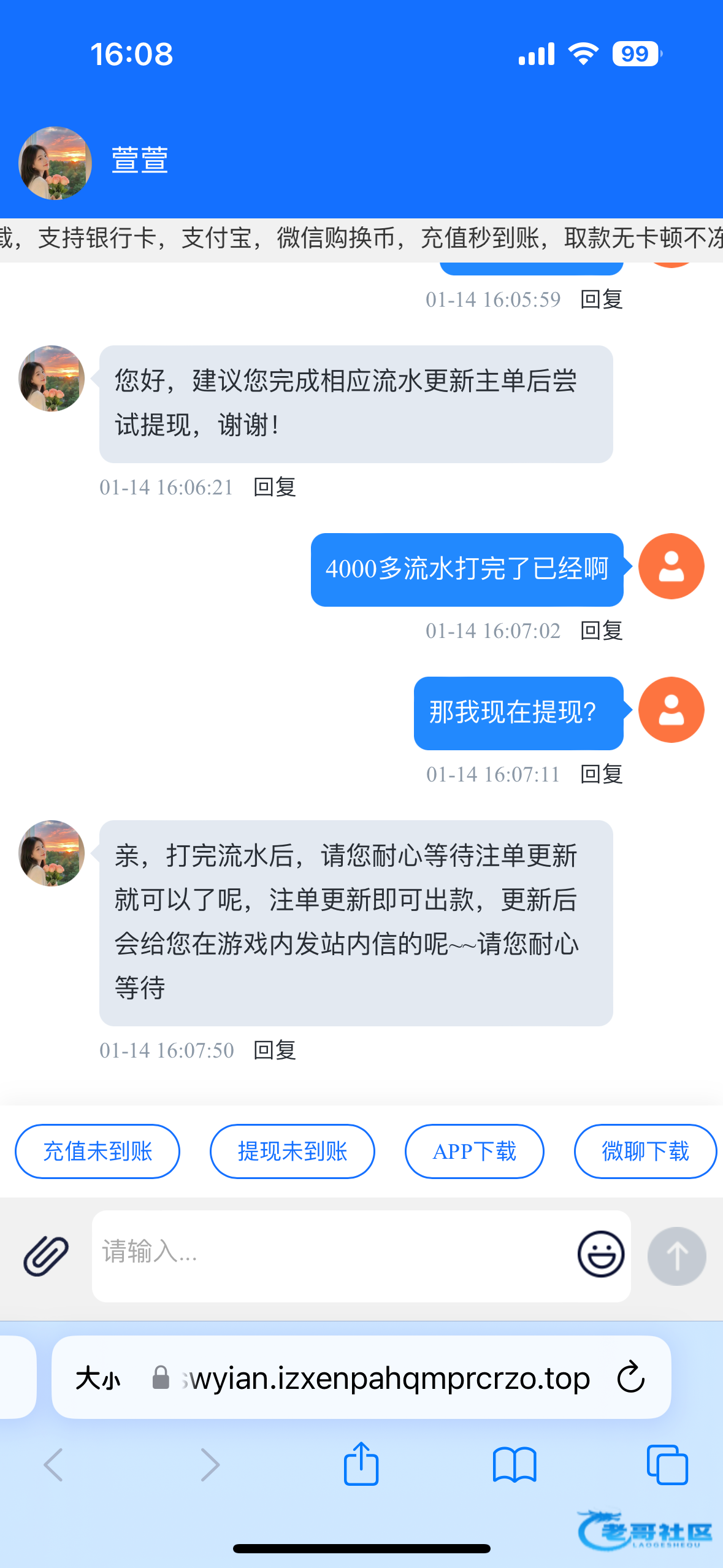Reply to the 4000多流水打完了已经啊 message
Viewport: 723px width, 1568px height.
tap(601, 631)
